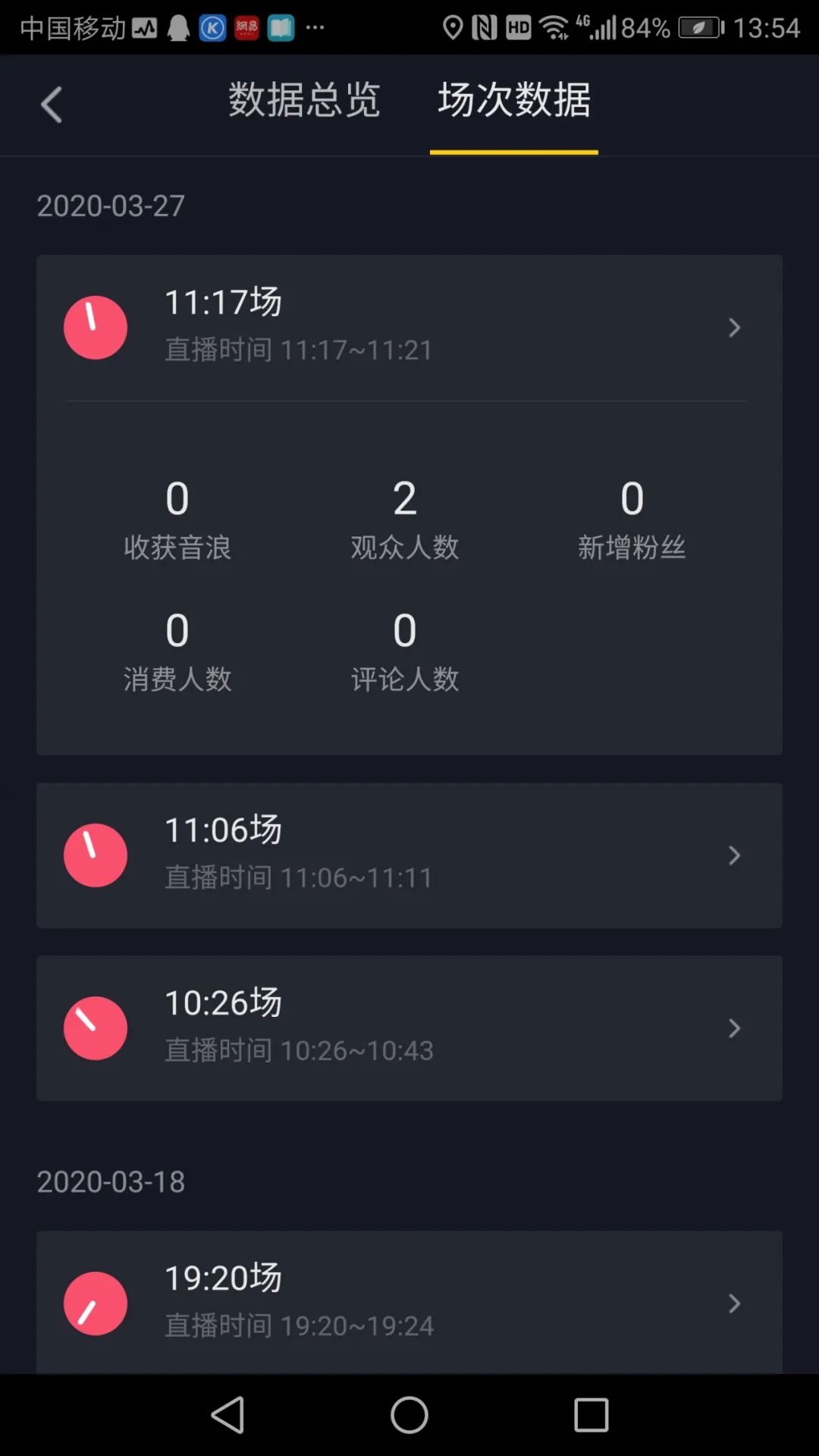Switch to the 数据总览 tab

302,101
